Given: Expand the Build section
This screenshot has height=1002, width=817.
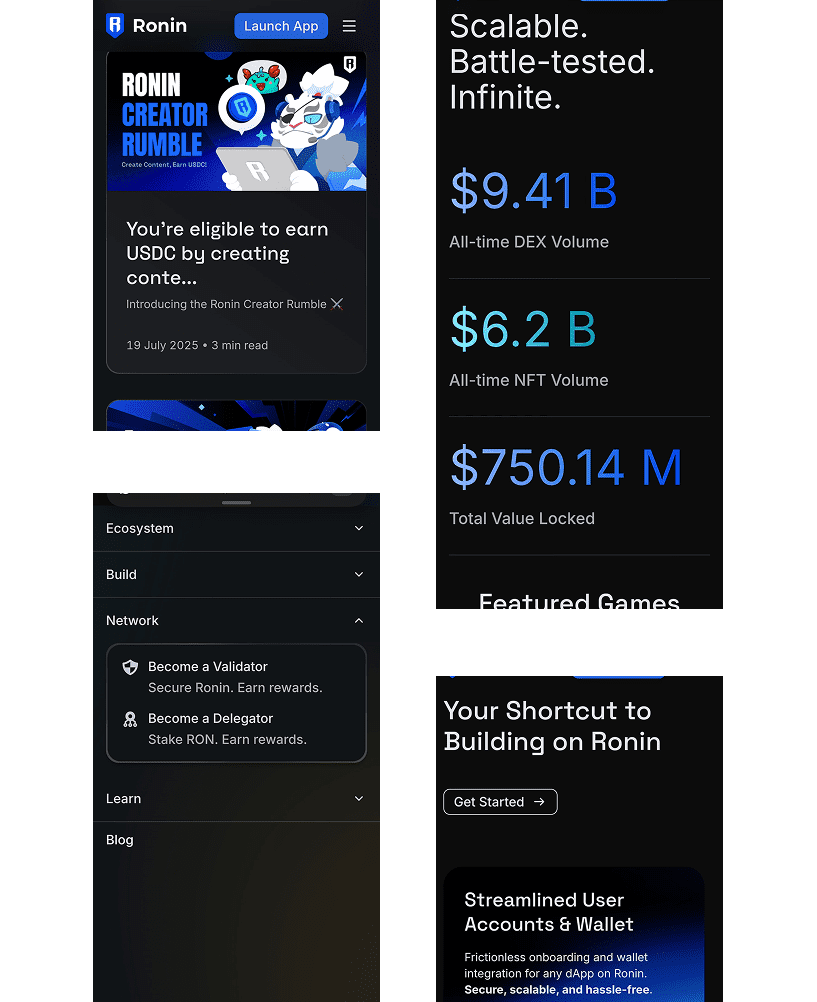Looking at the screenshot, I should [x=236, y=574].
